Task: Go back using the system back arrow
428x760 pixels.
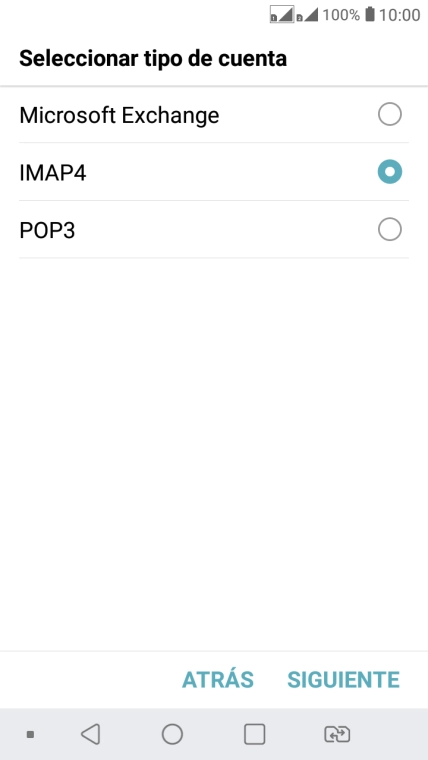Action: (x=91, y=734)
